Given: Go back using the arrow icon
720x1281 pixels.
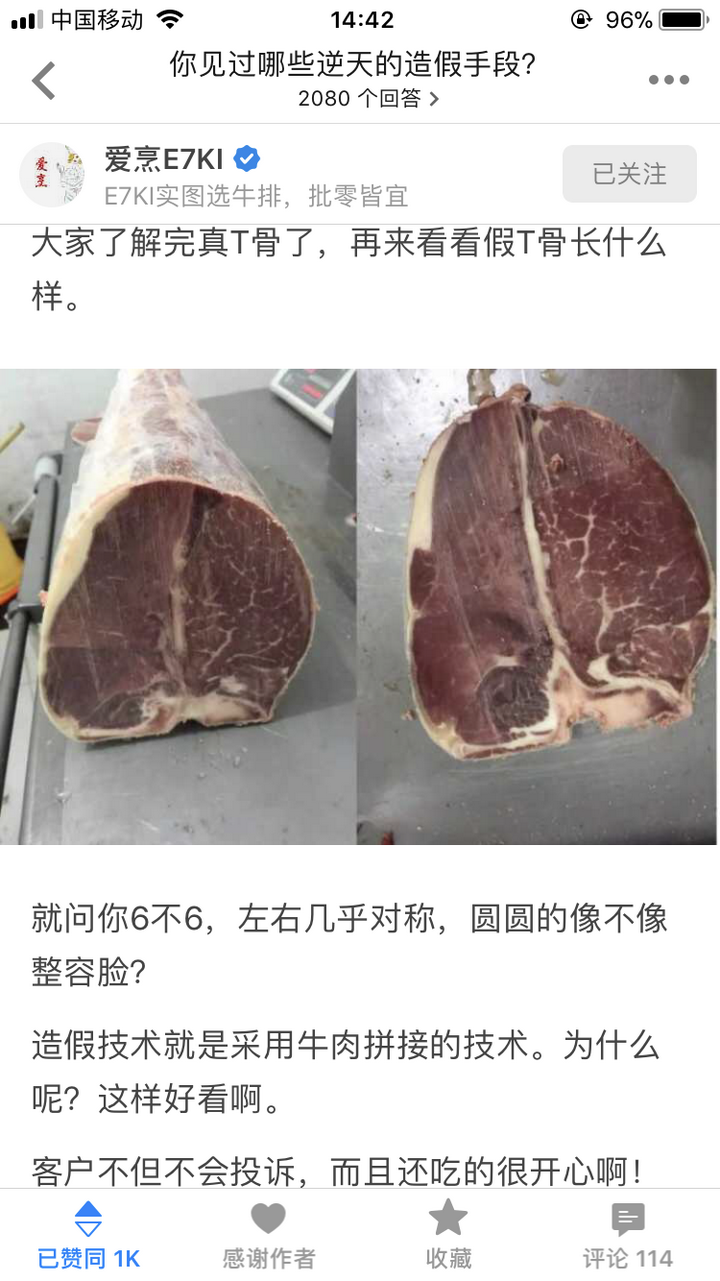Looking at the screenshot, I should coord(44,80).
